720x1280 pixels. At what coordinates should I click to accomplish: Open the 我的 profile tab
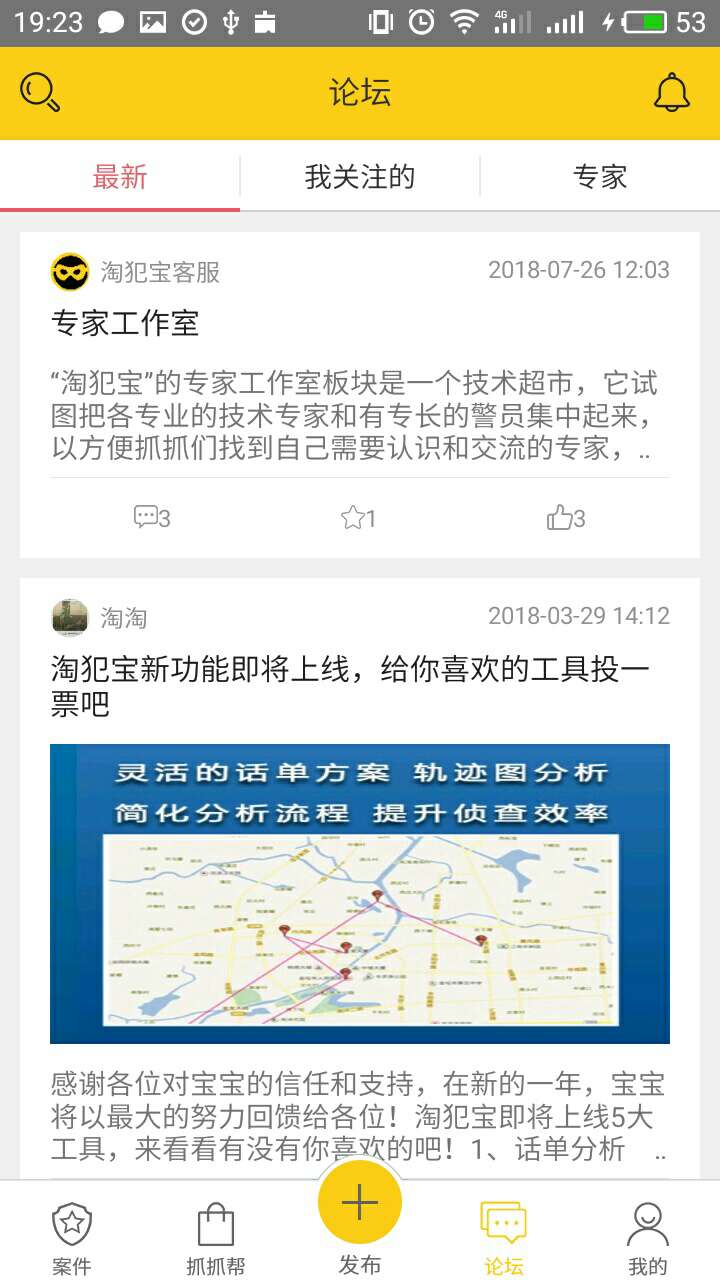[648, 1238]
